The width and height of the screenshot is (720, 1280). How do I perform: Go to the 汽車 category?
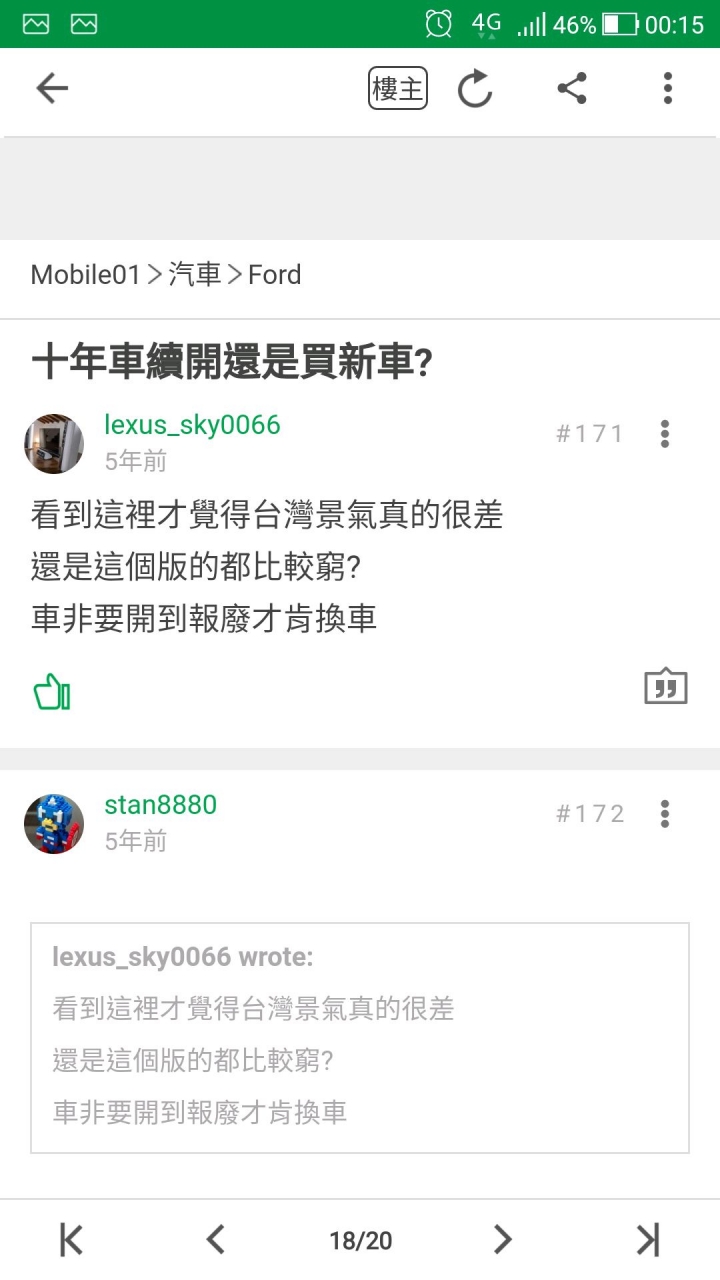pos(194,275)
